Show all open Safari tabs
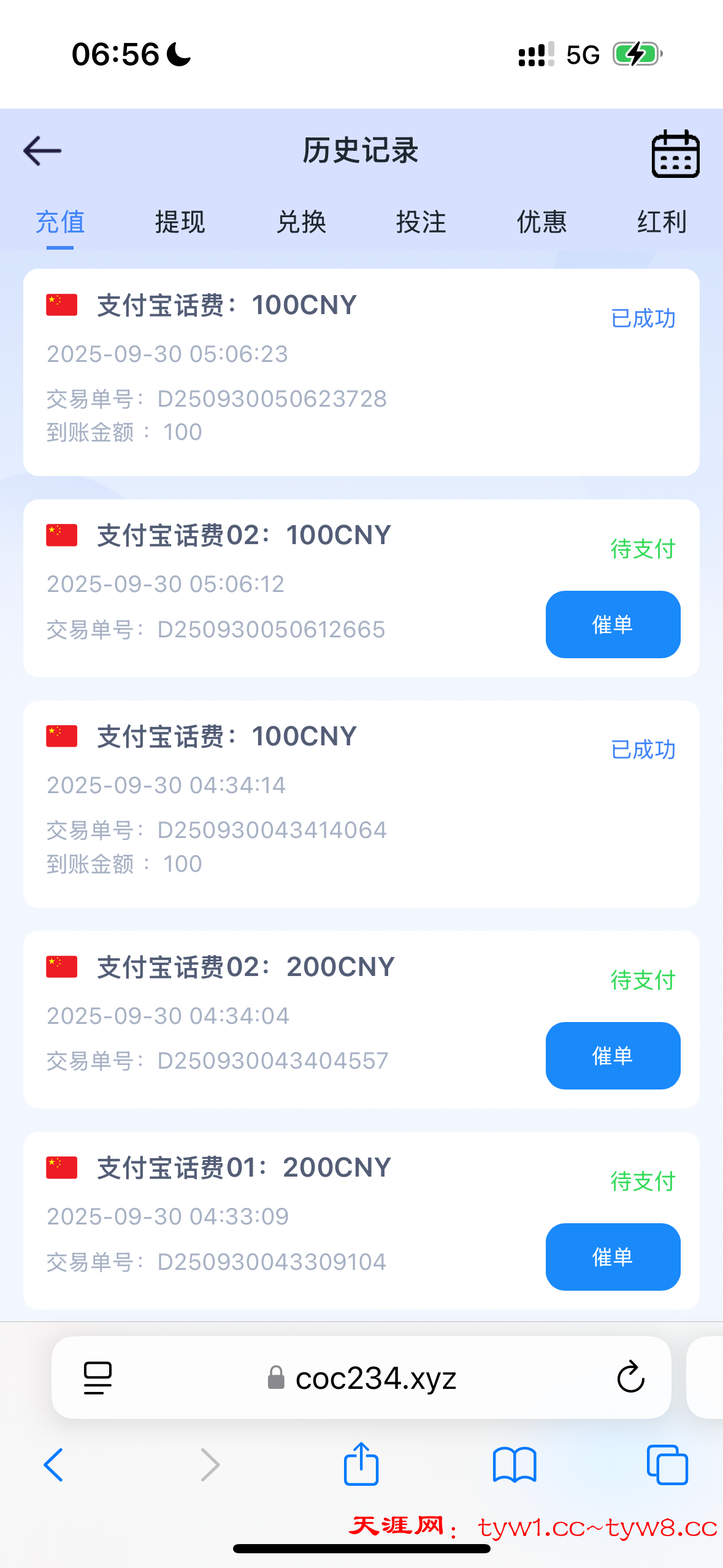Image resolution: width=723 pixels, height=1568 pixels. pos(667,1465)
